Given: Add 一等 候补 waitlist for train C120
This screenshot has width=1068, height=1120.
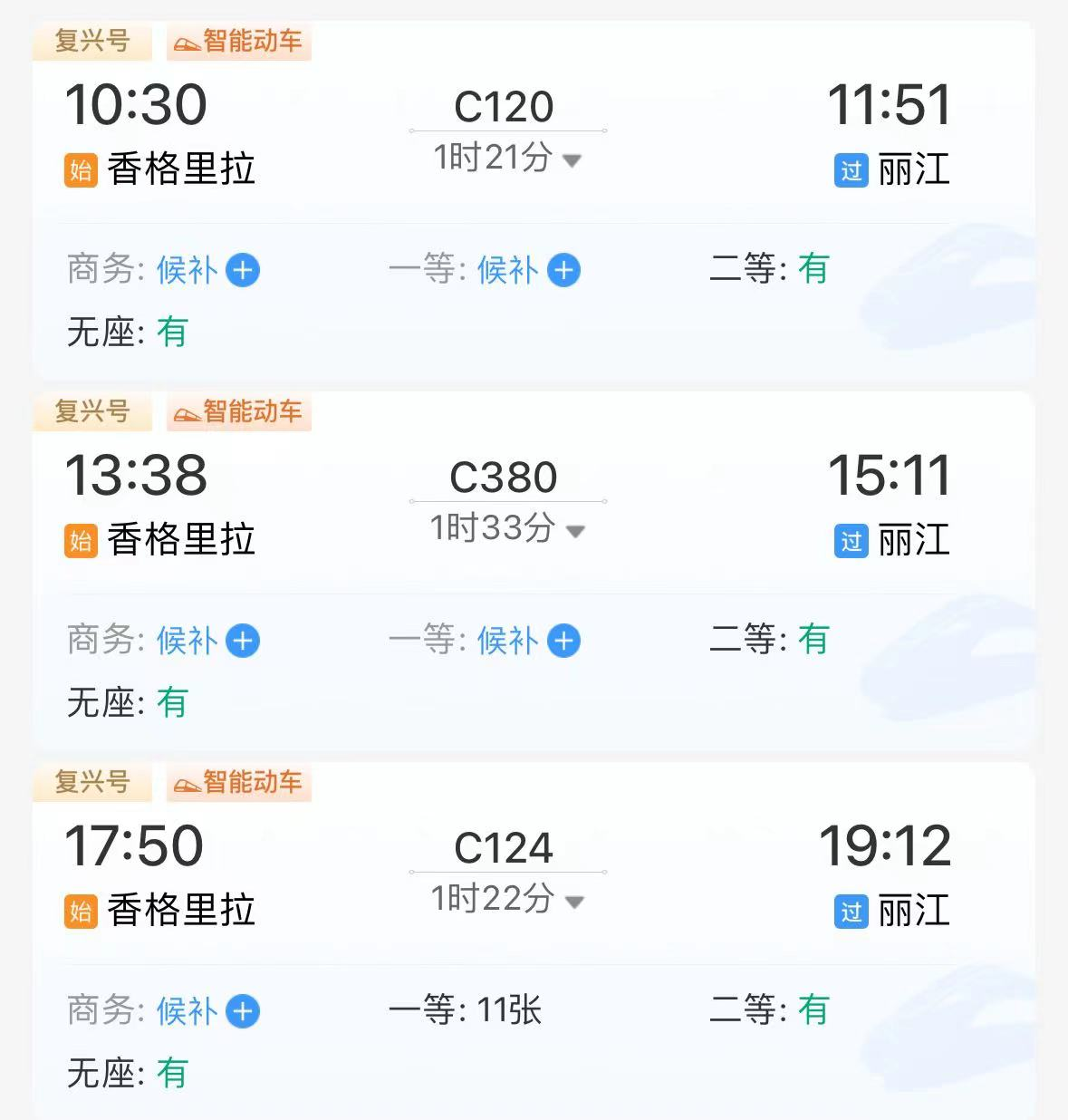Looking at the screenshot, I should (x=563, y=270).
